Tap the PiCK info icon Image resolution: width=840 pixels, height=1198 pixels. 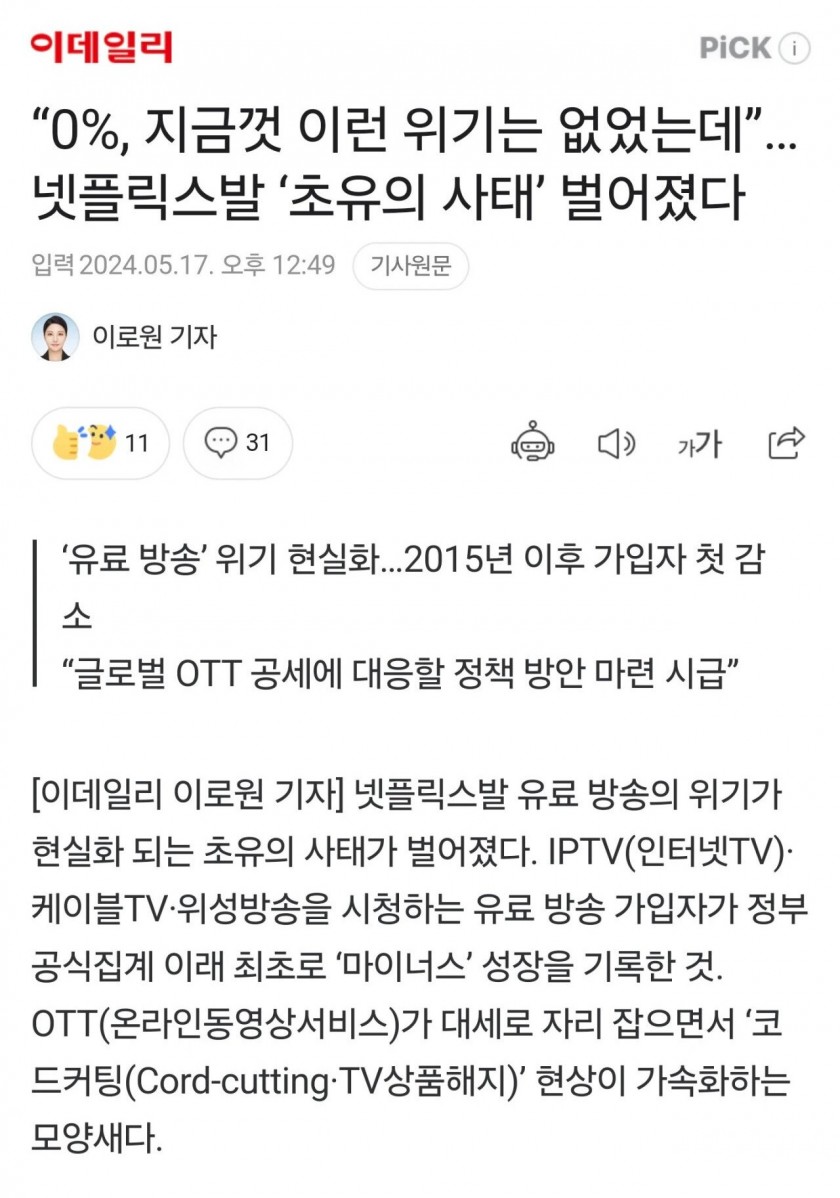tap(794, 48)
